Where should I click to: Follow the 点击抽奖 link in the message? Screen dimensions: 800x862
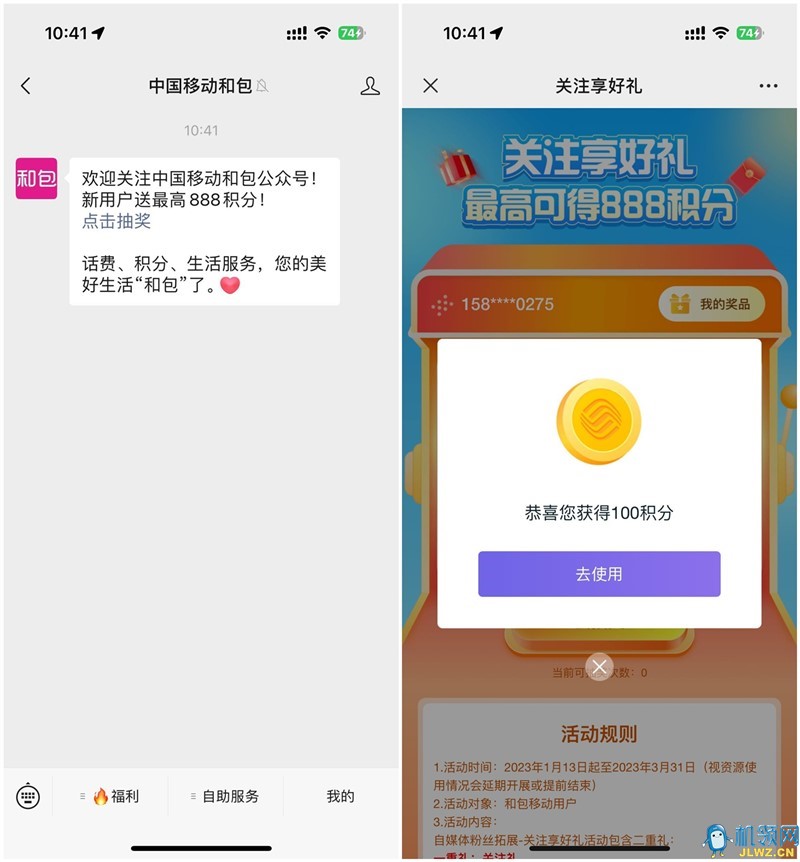(x=116, y=221)
